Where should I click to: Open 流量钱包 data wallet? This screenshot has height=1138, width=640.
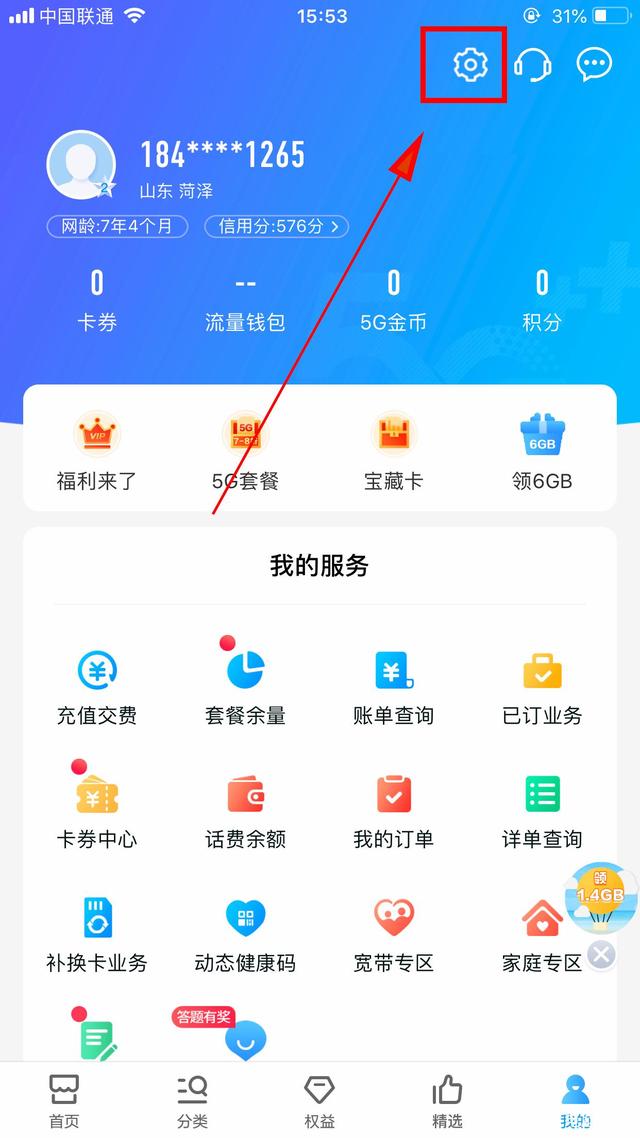245,302
